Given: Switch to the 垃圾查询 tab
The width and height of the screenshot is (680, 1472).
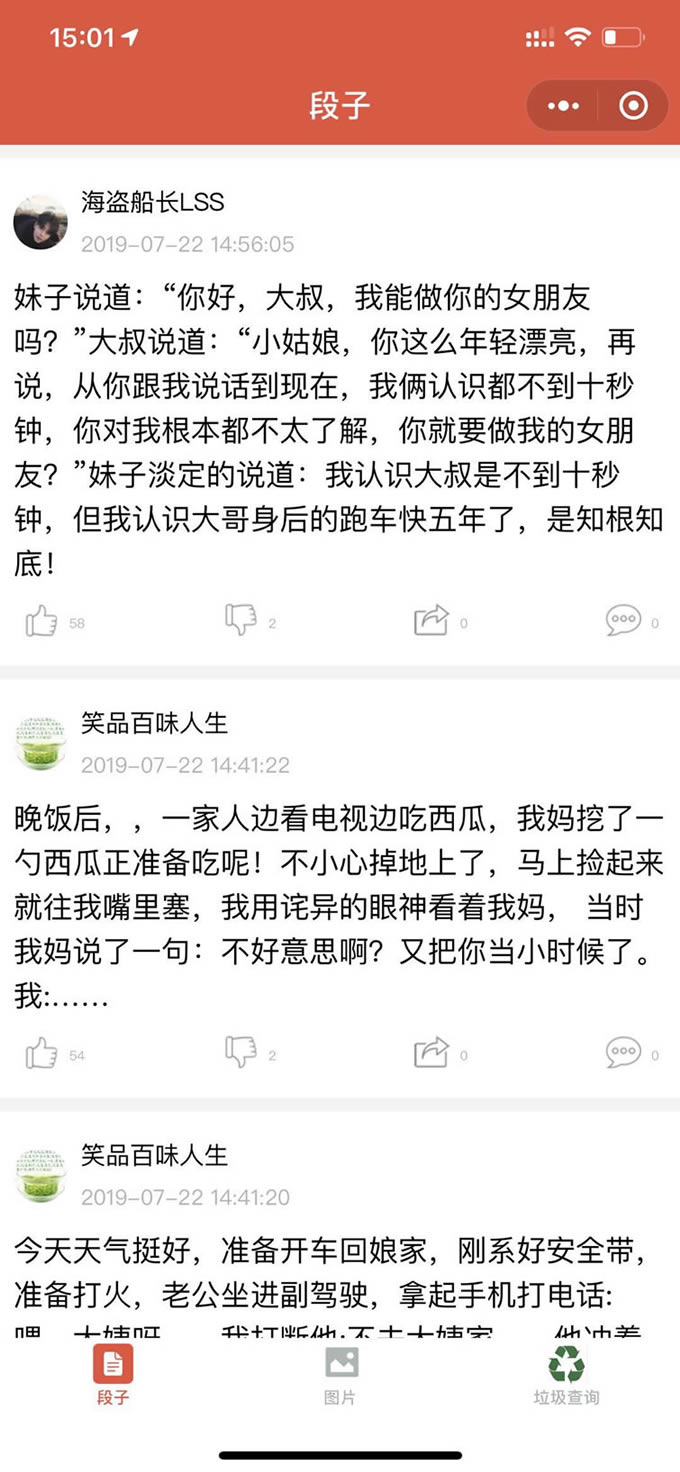Looking at the screenshot, I should pyautogui.click(x=566, y=1376).
